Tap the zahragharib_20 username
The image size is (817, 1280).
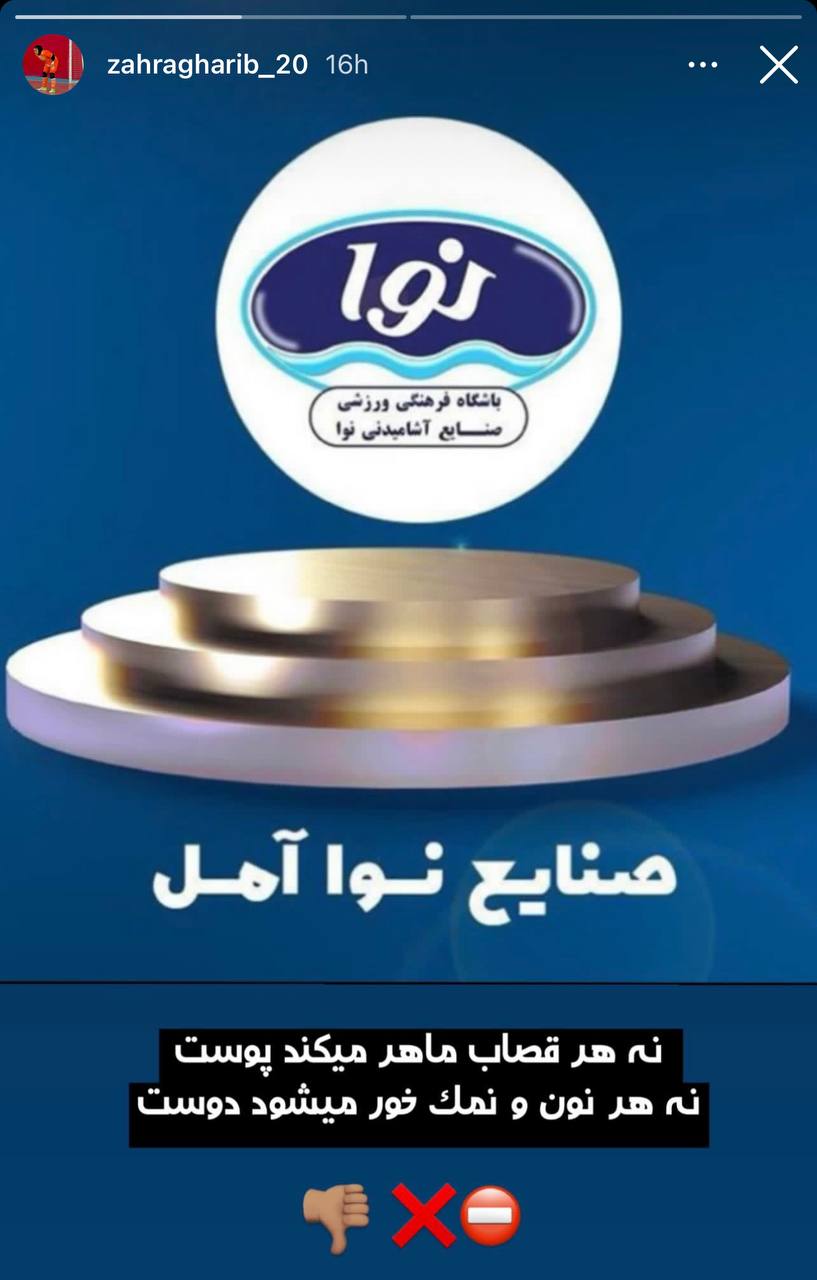[207, 65]
